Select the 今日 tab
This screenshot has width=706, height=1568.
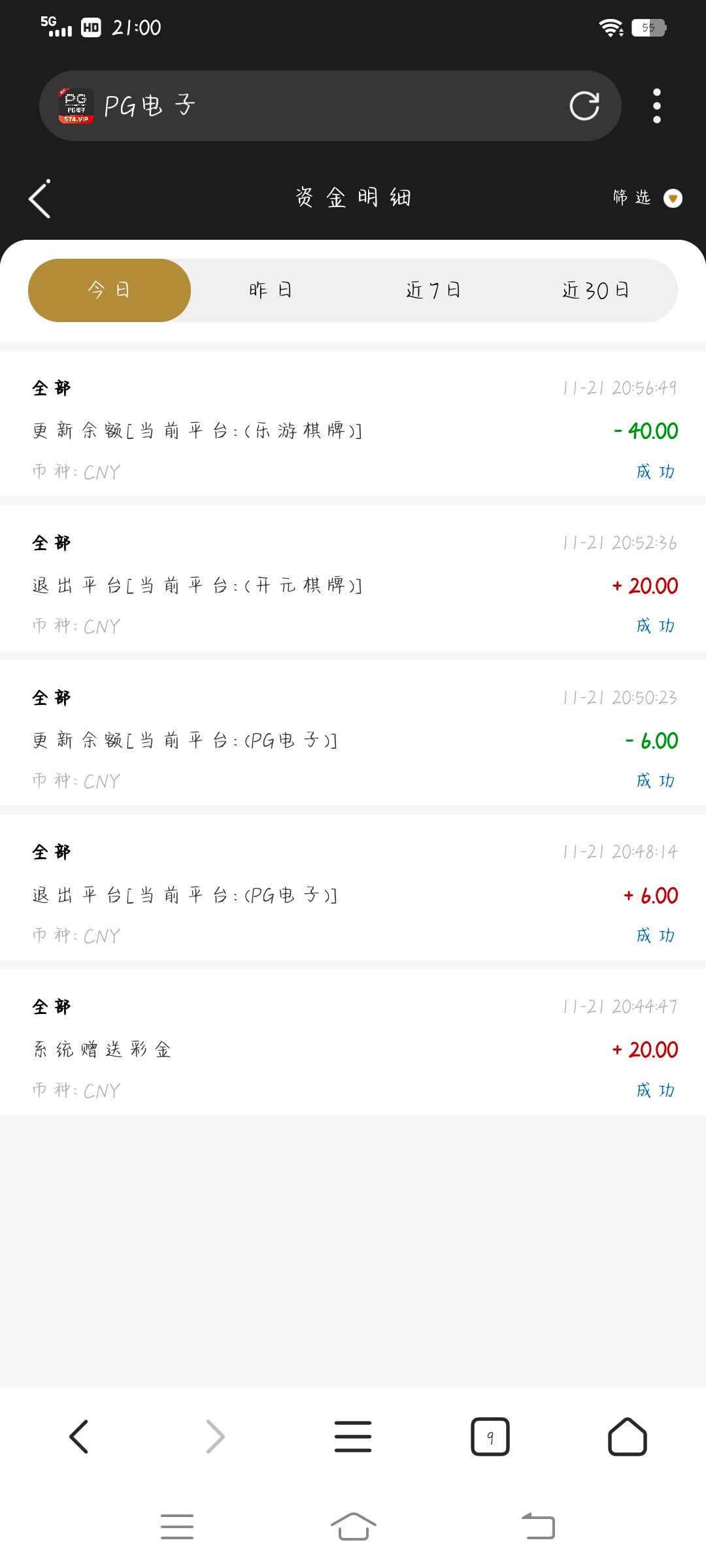(x=109, y=290)
